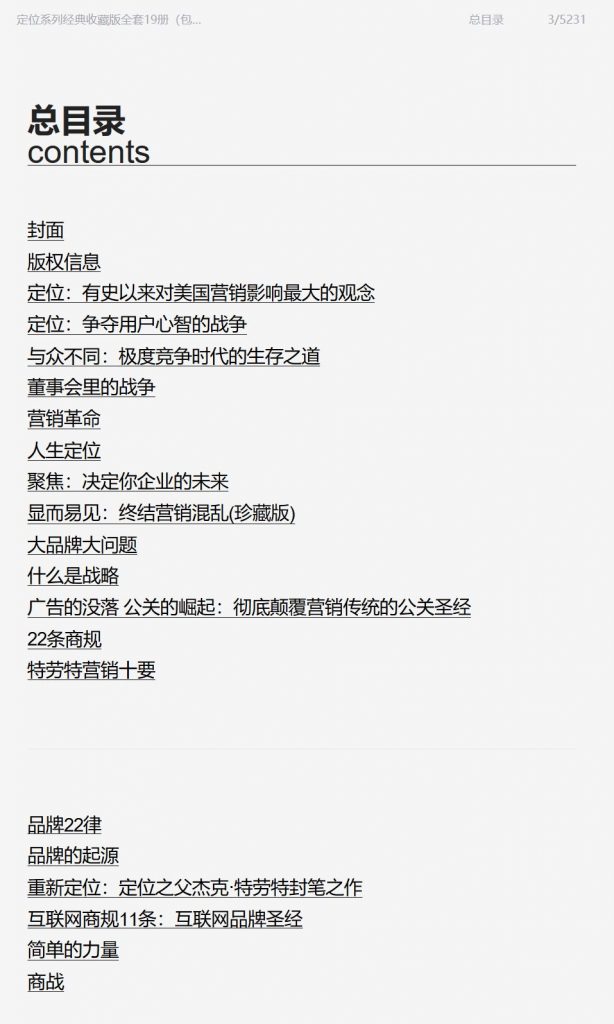Jump to 广告的没落 公关的崛起
Viewport: 614px width, 1024px height.
(x=121, y=607)
